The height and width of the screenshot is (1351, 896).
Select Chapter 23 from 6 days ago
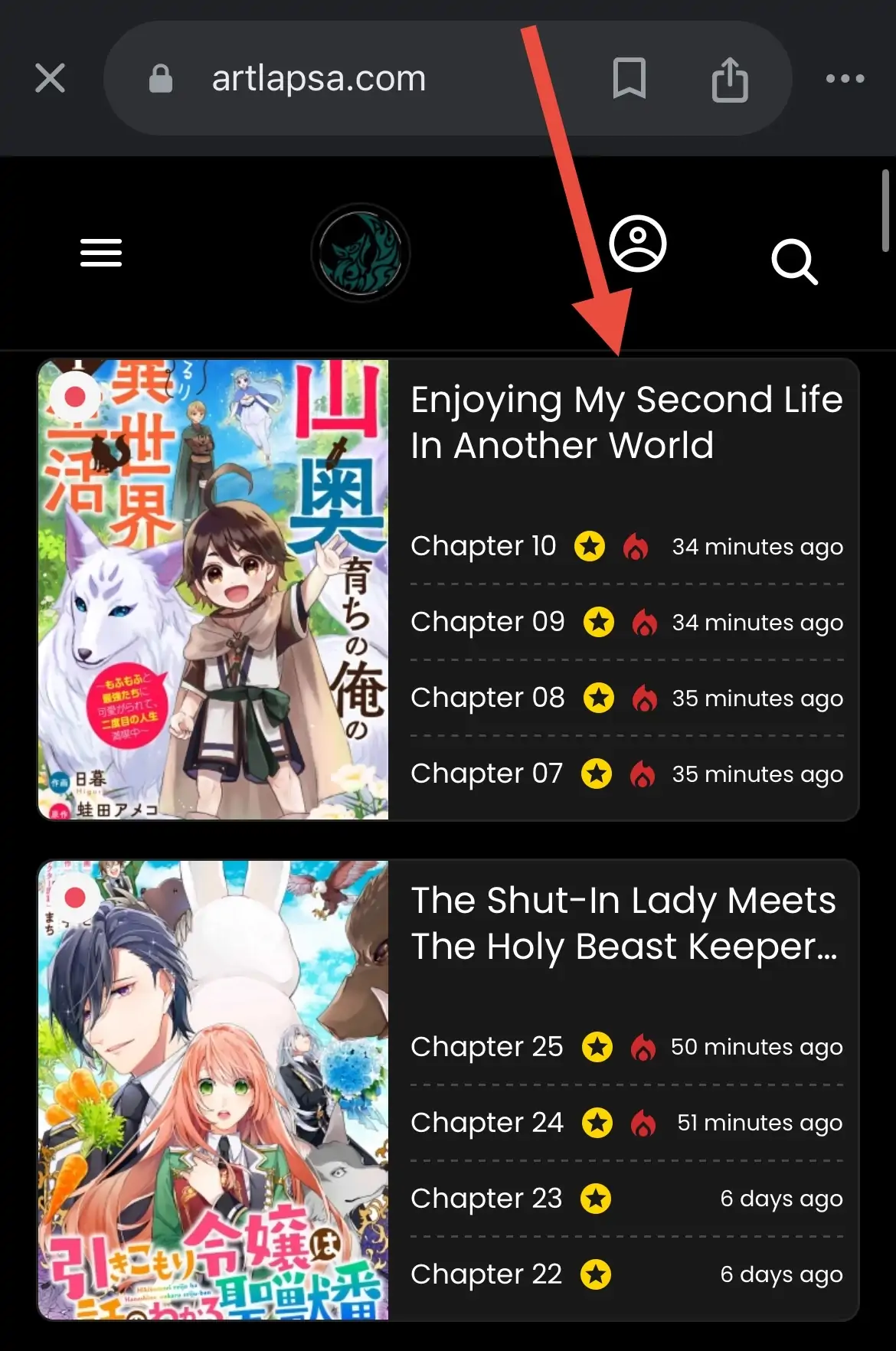pos(486,1199)
